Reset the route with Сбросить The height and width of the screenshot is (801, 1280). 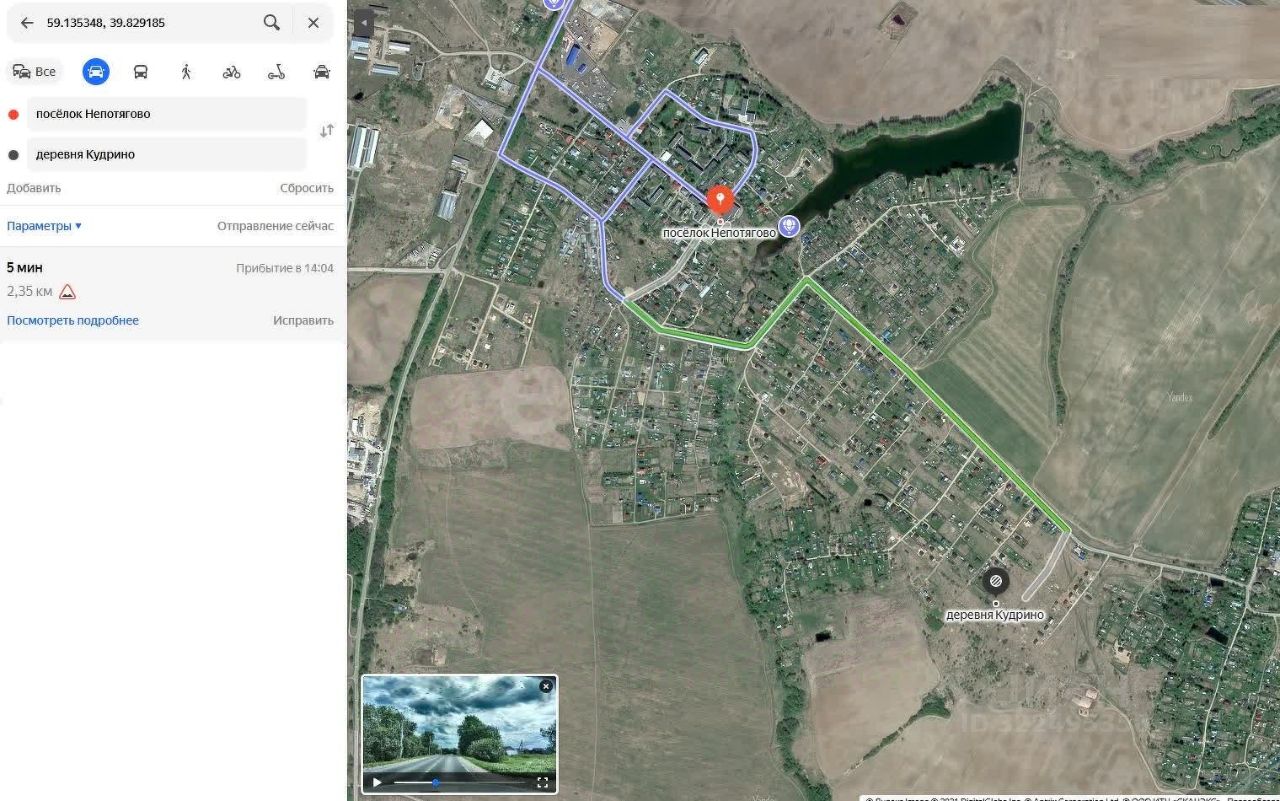point(306,188)
